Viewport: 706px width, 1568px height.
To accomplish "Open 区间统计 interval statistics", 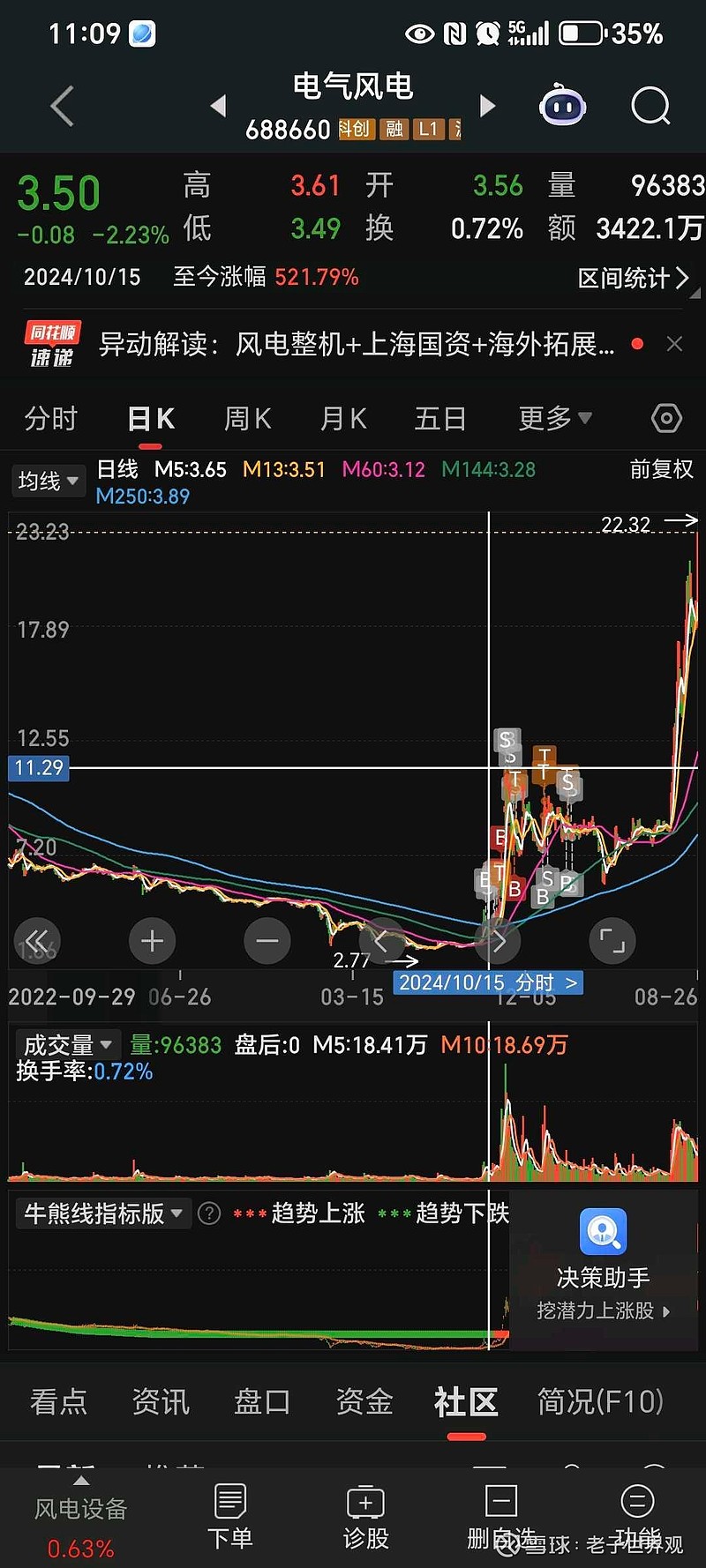I will [x=634, y=279].
